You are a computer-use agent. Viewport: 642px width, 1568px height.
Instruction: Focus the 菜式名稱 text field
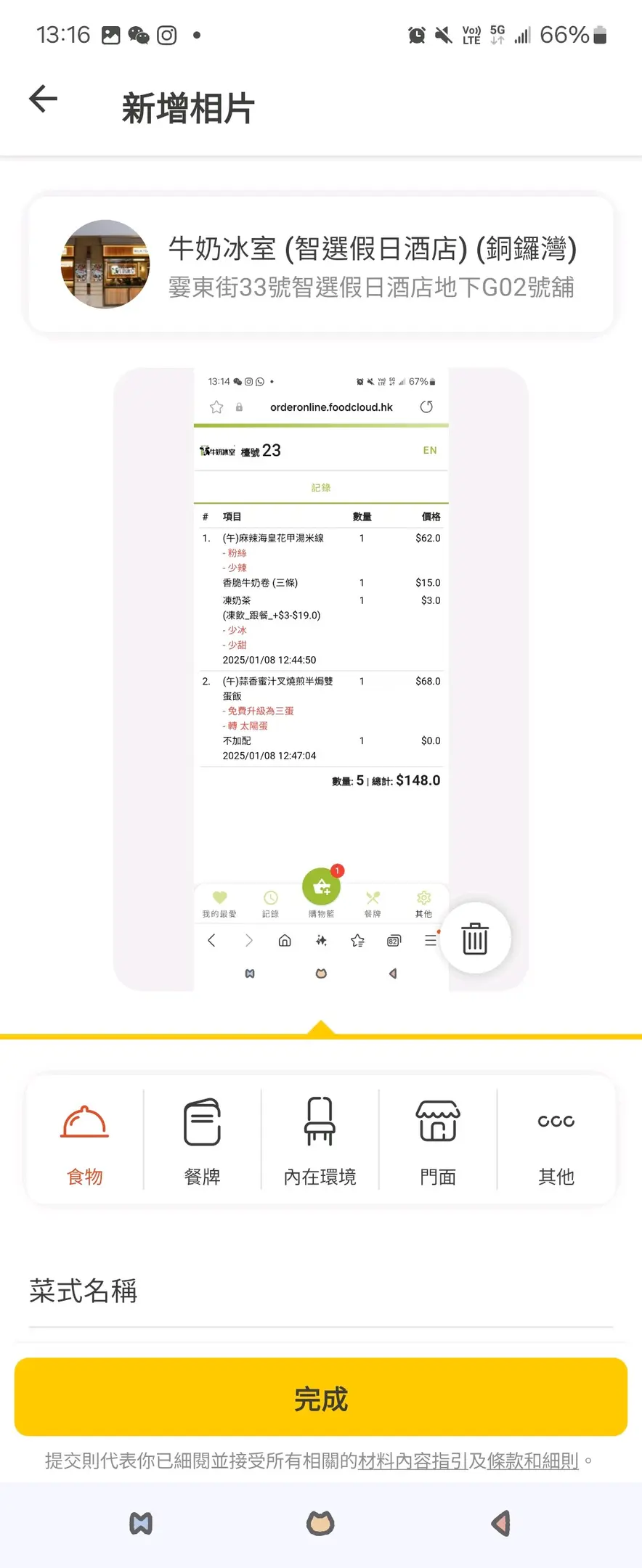pyautogui.click(x=321, y=1292)
